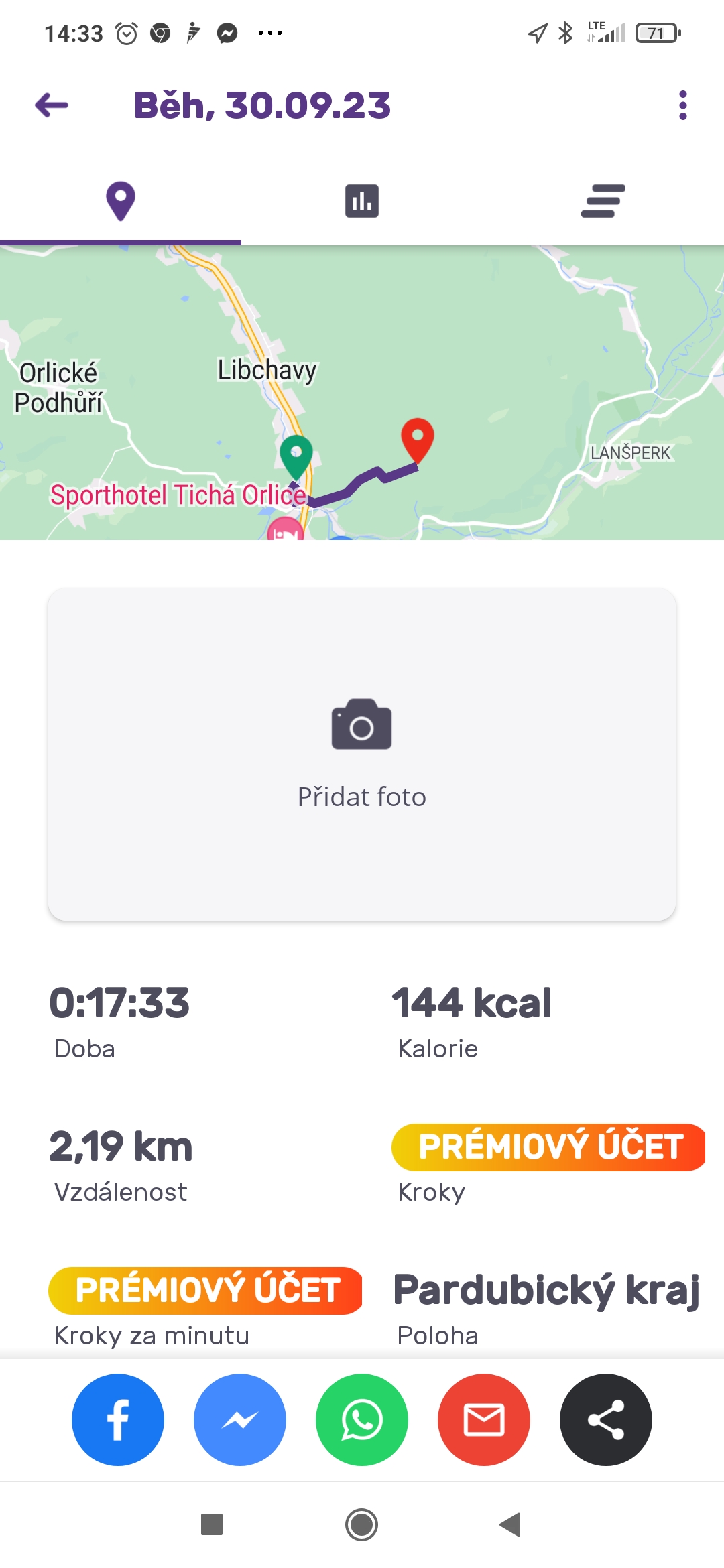Open recent apps with the square button
724x1568 pixels.
click(212, 1524)
